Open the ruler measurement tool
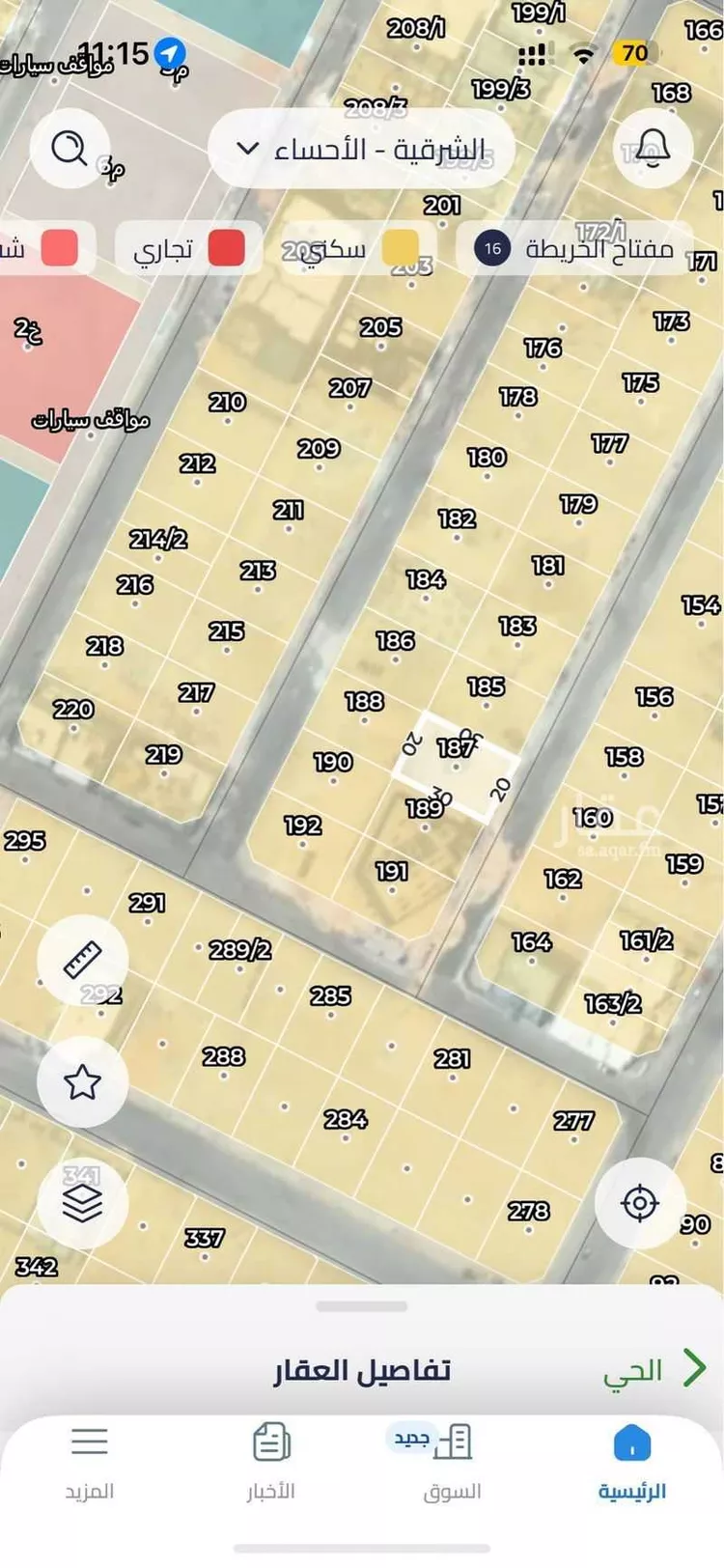724x1568 pixels. [82, 961]
